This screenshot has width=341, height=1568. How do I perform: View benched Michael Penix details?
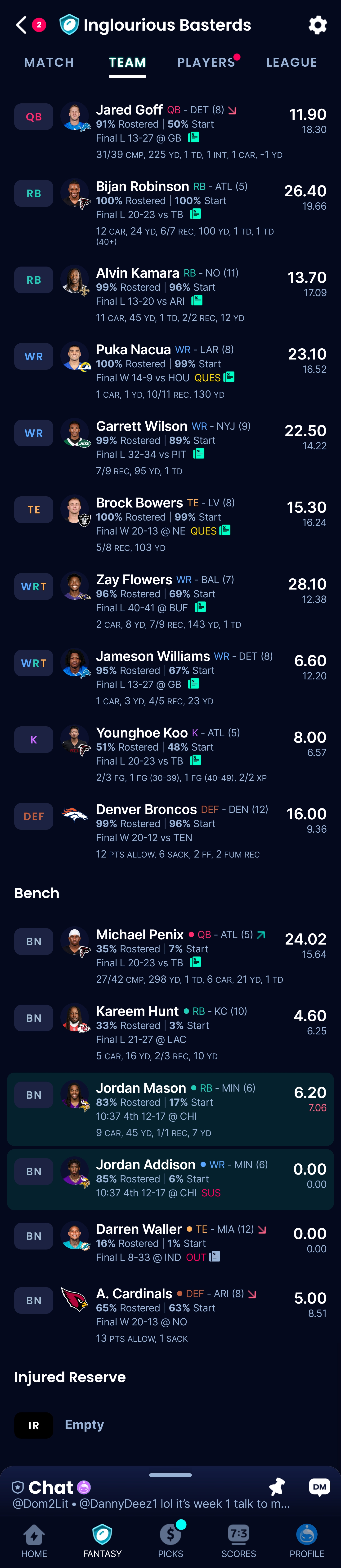pyautogui.click(x=182, y=956)
